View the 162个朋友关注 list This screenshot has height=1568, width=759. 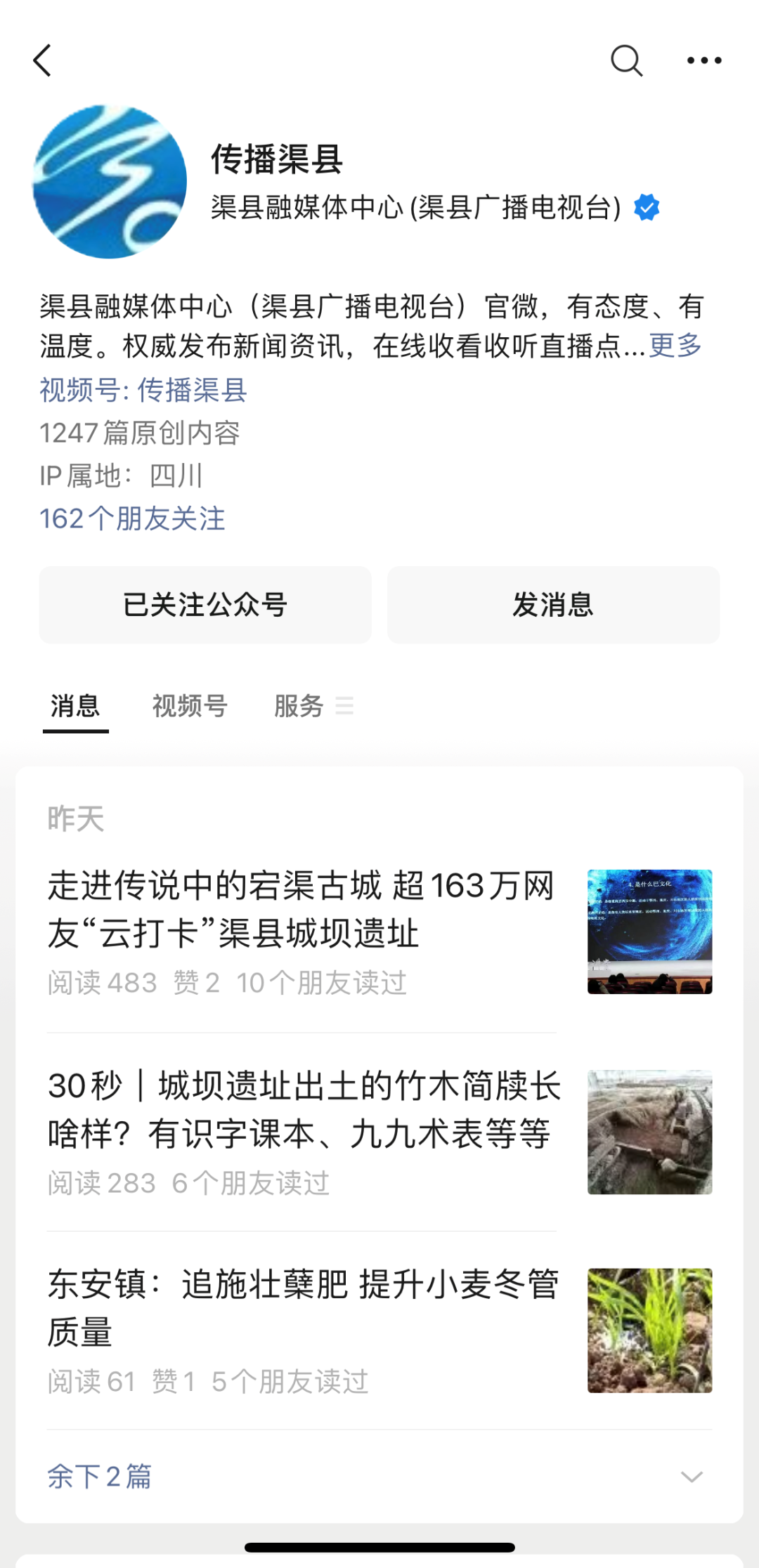coord(132,518)
